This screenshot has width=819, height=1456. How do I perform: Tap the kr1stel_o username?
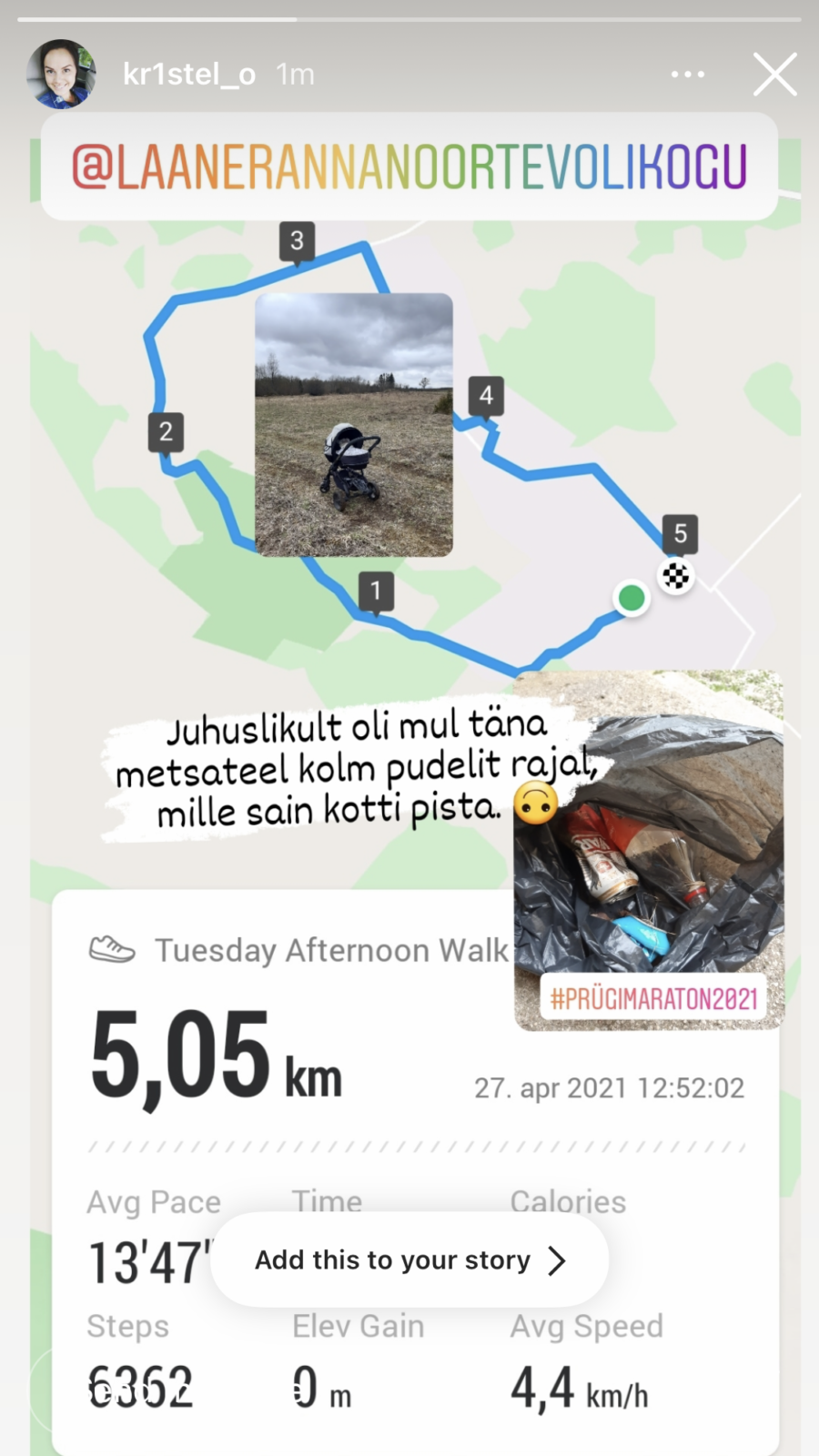click(189, 75)
